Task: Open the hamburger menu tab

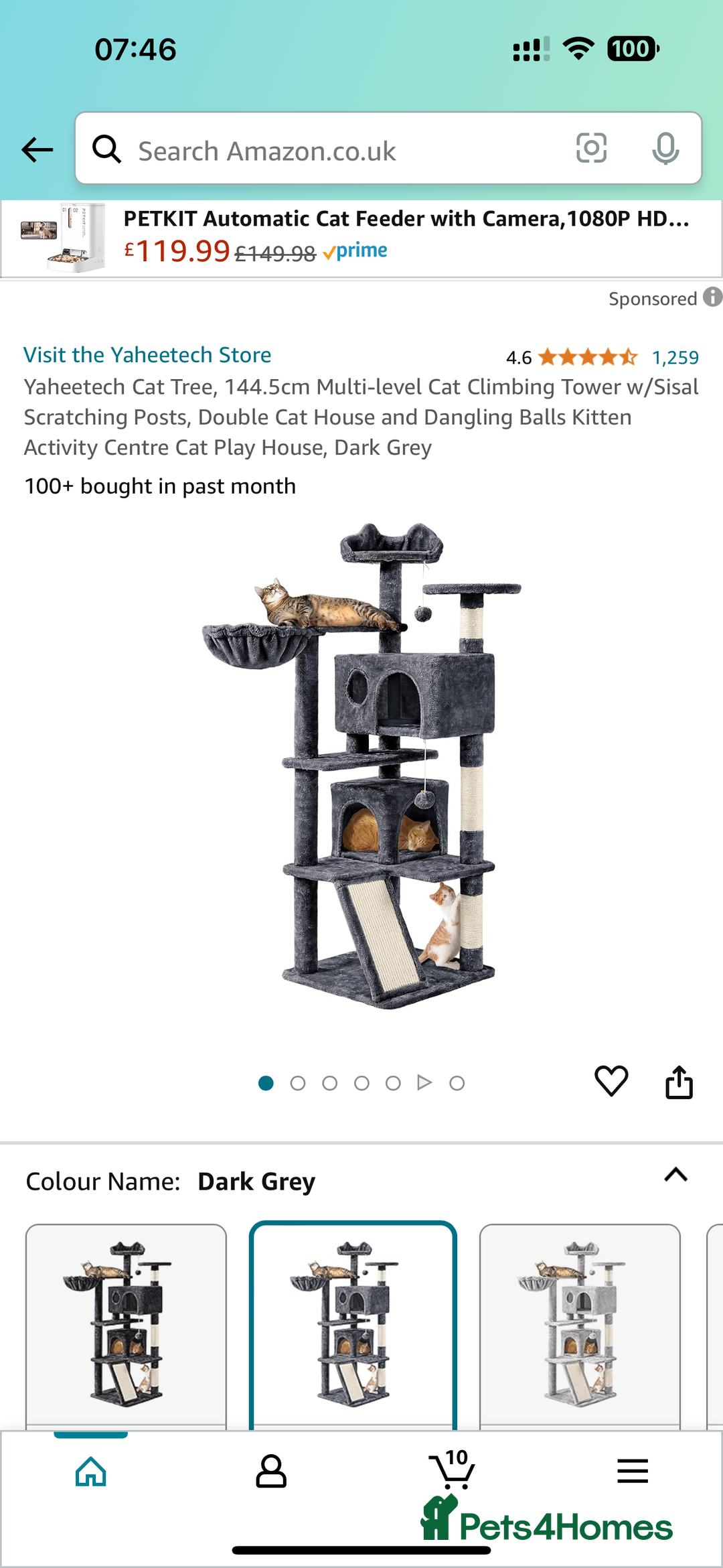Action: (x=632, y=1472)
